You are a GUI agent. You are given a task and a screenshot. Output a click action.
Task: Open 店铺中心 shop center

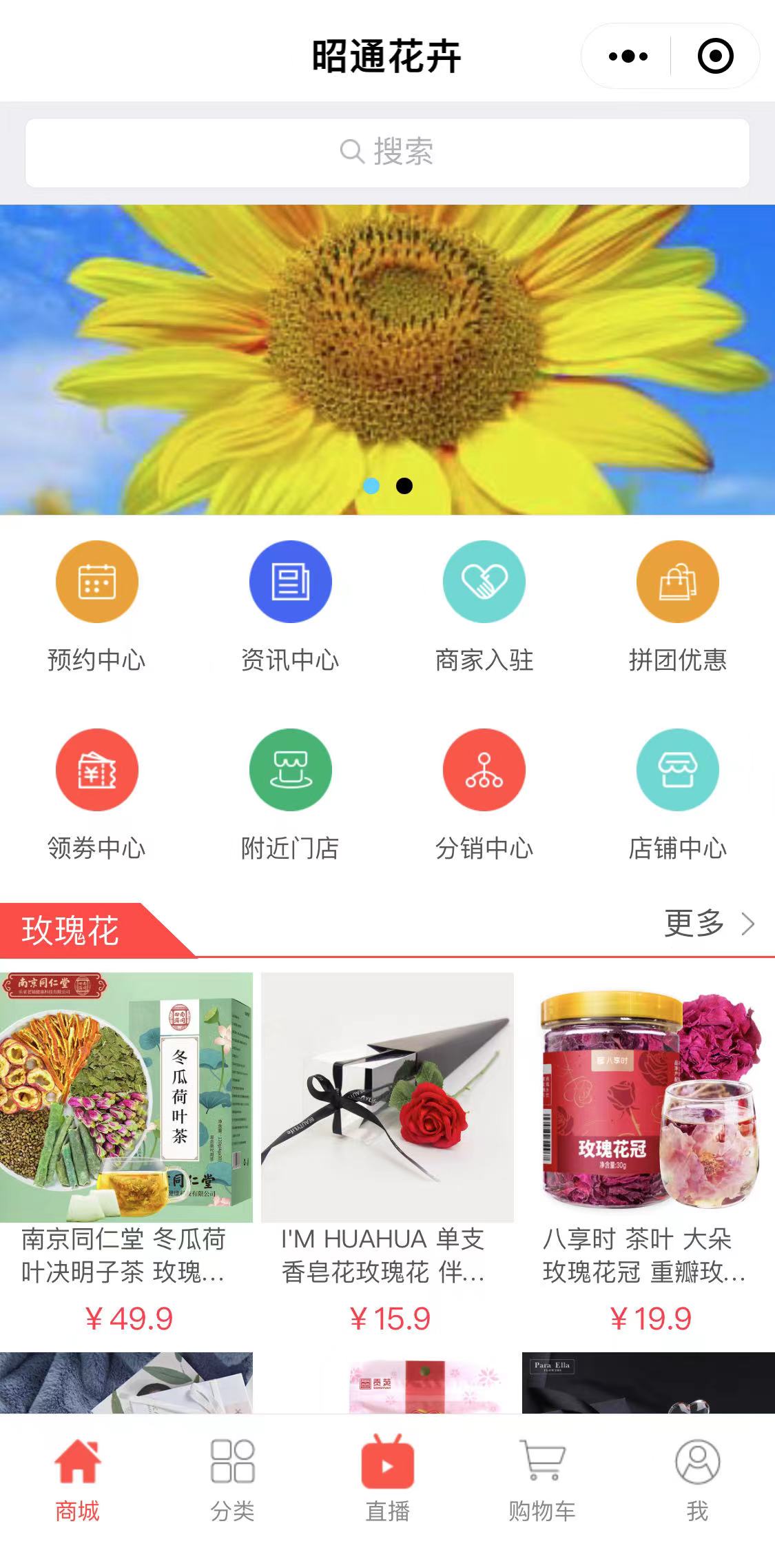(677, 793)
